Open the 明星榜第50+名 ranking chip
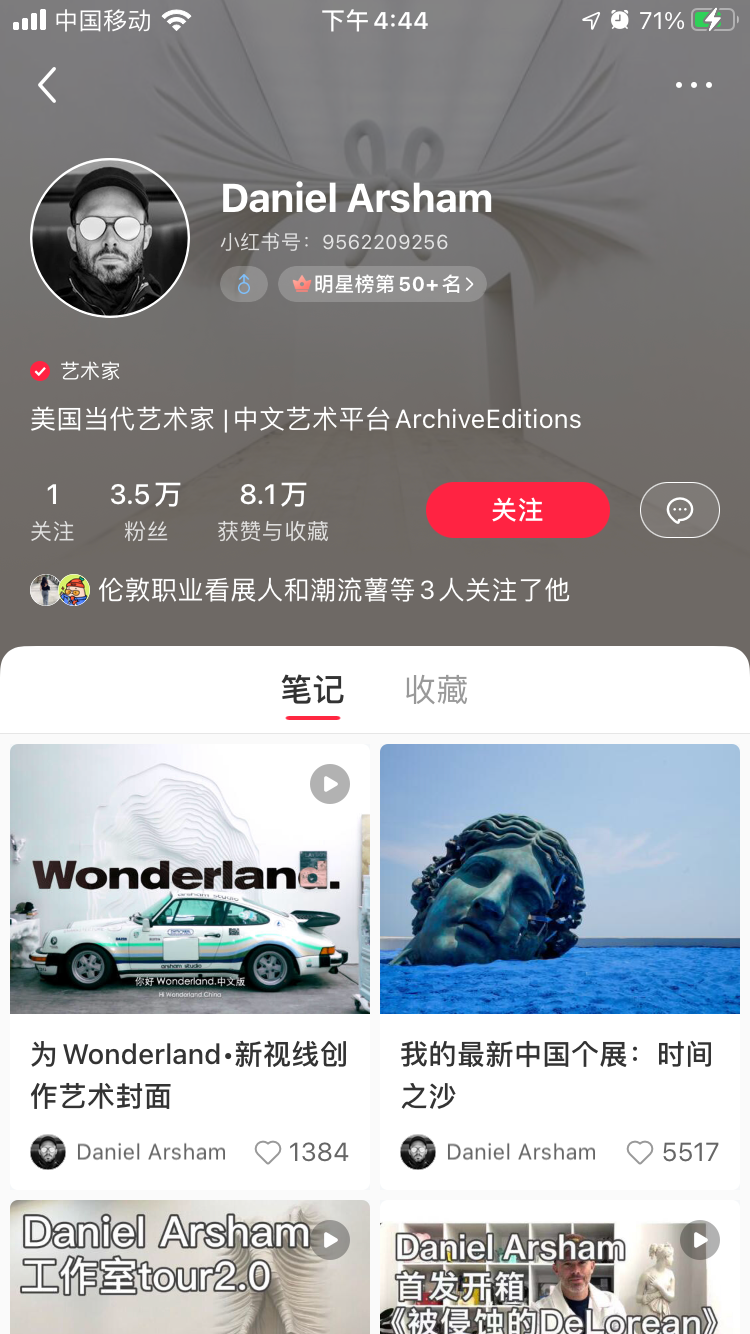This screenshot has height=1334, width=750. coord(383,284)
